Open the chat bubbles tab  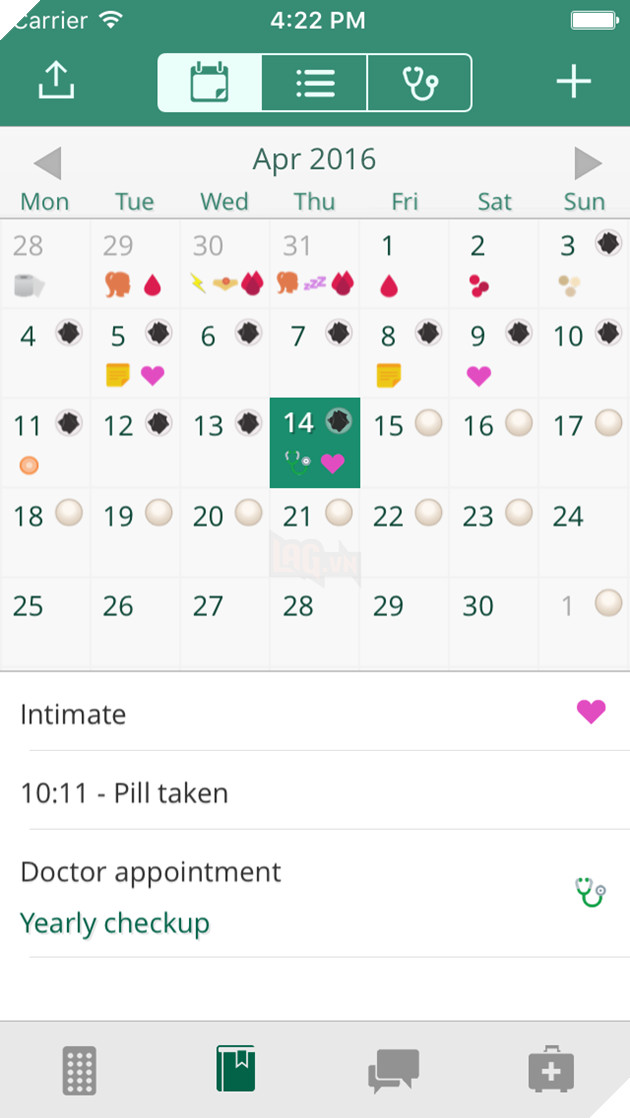[393, 1070]
